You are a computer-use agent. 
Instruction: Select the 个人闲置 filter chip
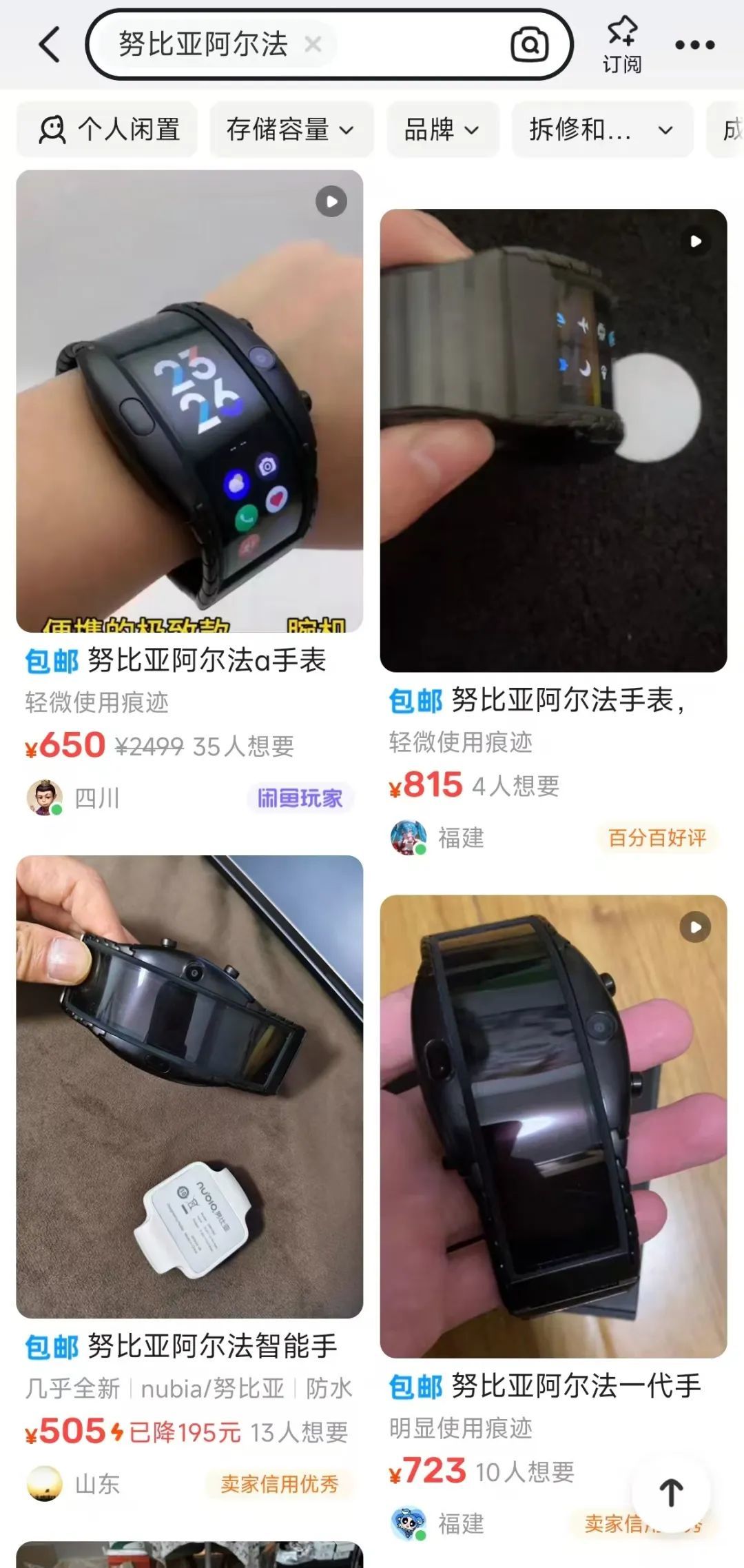pos(108,130)
